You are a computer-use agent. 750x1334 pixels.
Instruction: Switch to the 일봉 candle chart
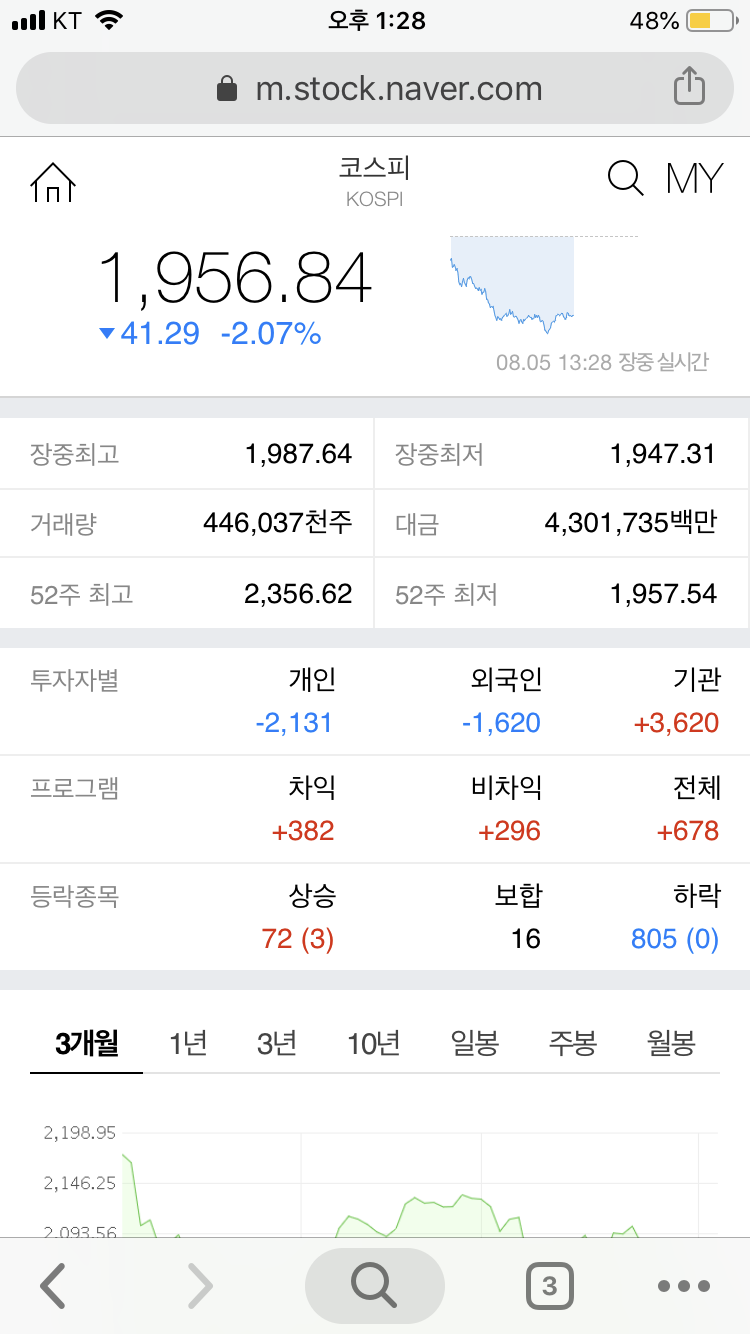click(x=474, y=1044)
